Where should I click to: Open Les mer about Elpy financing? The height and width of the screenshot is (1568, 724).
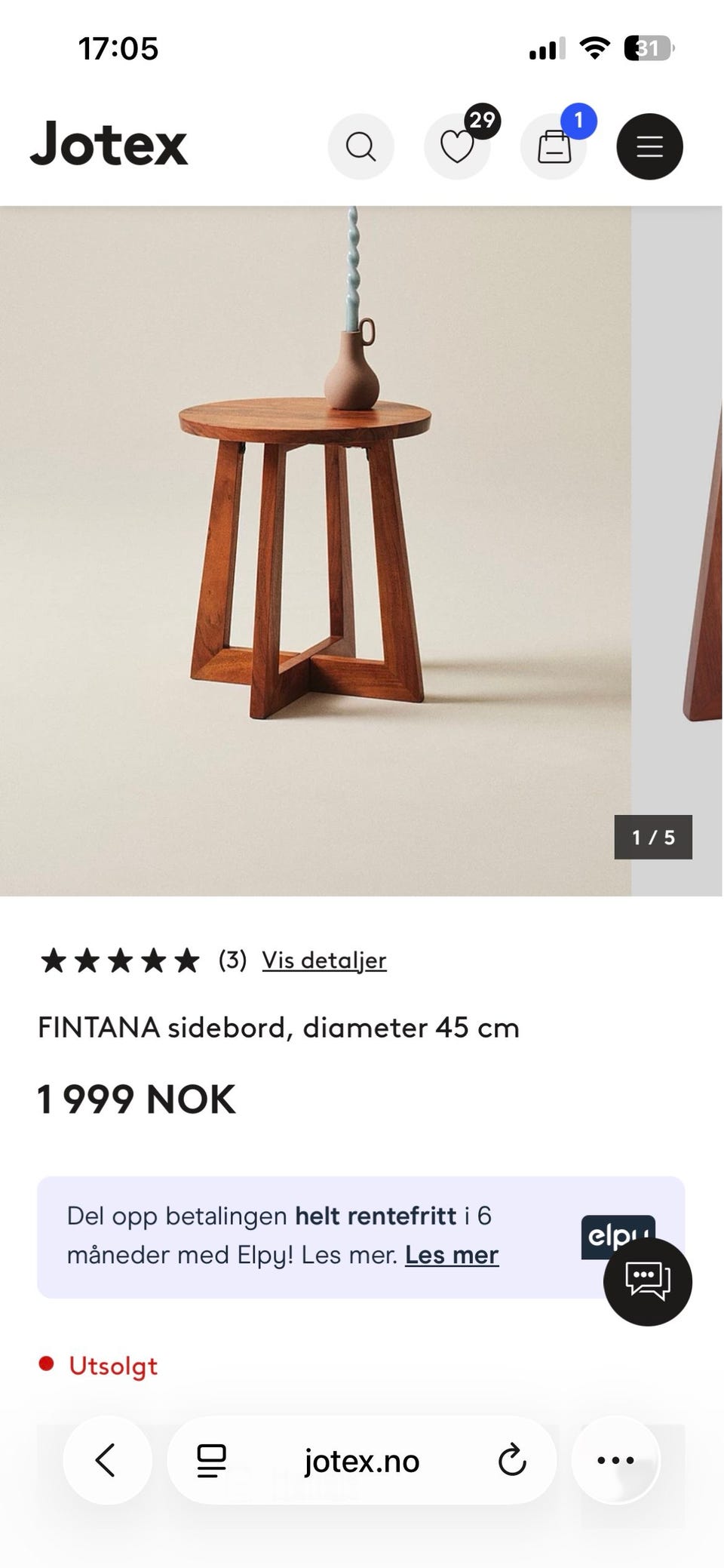(450, 1254)
